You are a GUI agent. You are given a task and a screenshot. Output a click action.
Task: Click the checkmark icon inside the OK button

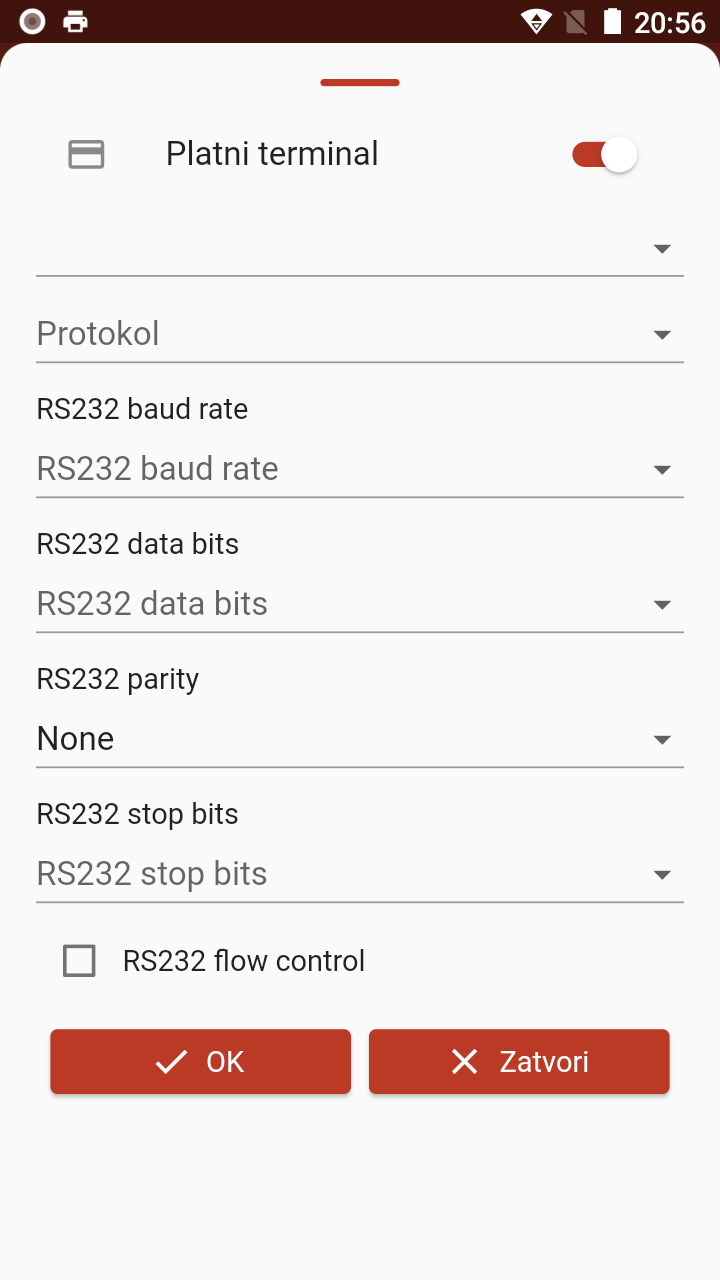coord(170,1062)
